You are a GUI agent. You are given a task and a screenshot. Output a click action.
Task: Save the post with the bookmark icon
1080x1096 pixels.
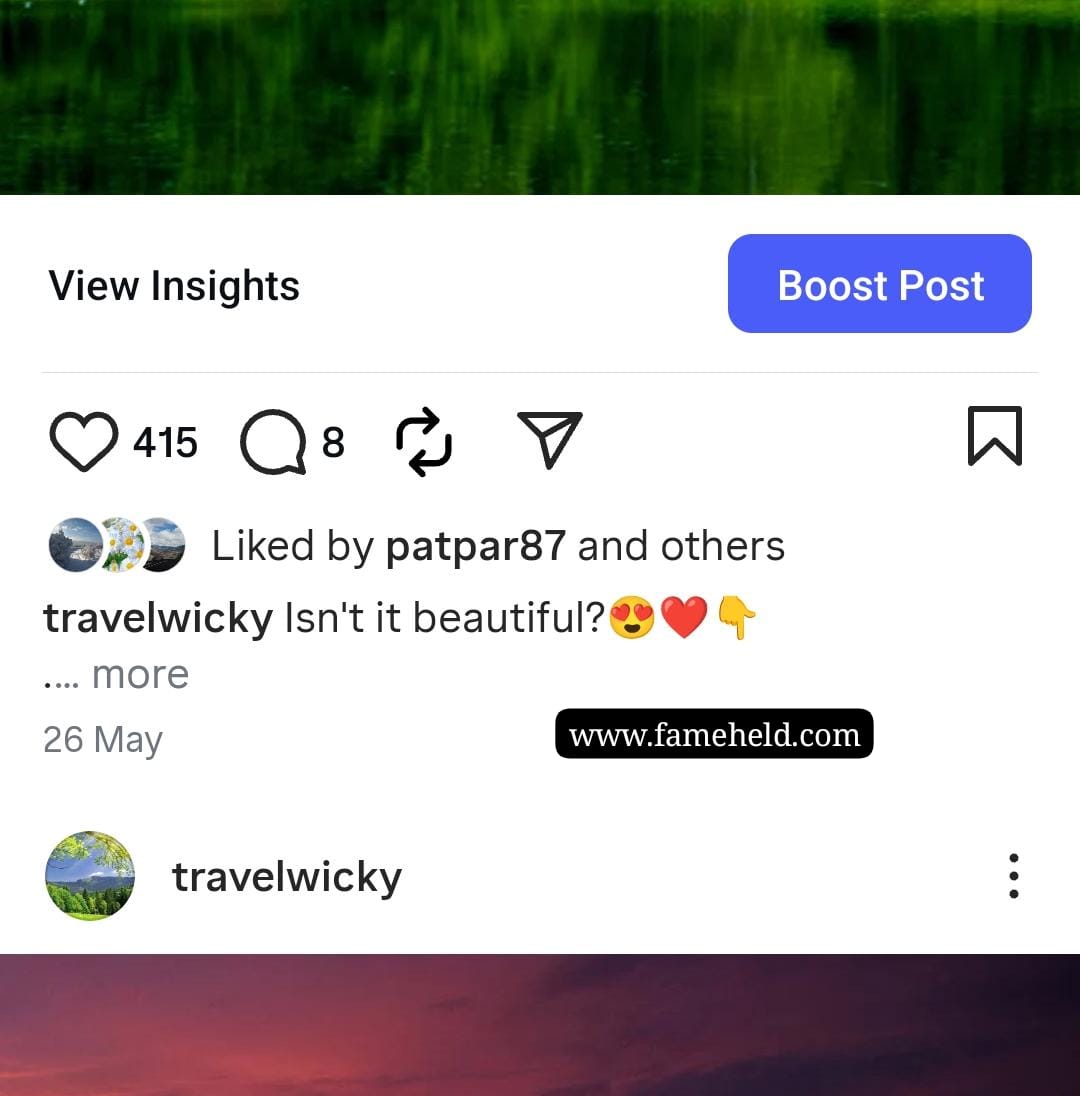pyautogui.click(x=994, y=437)
